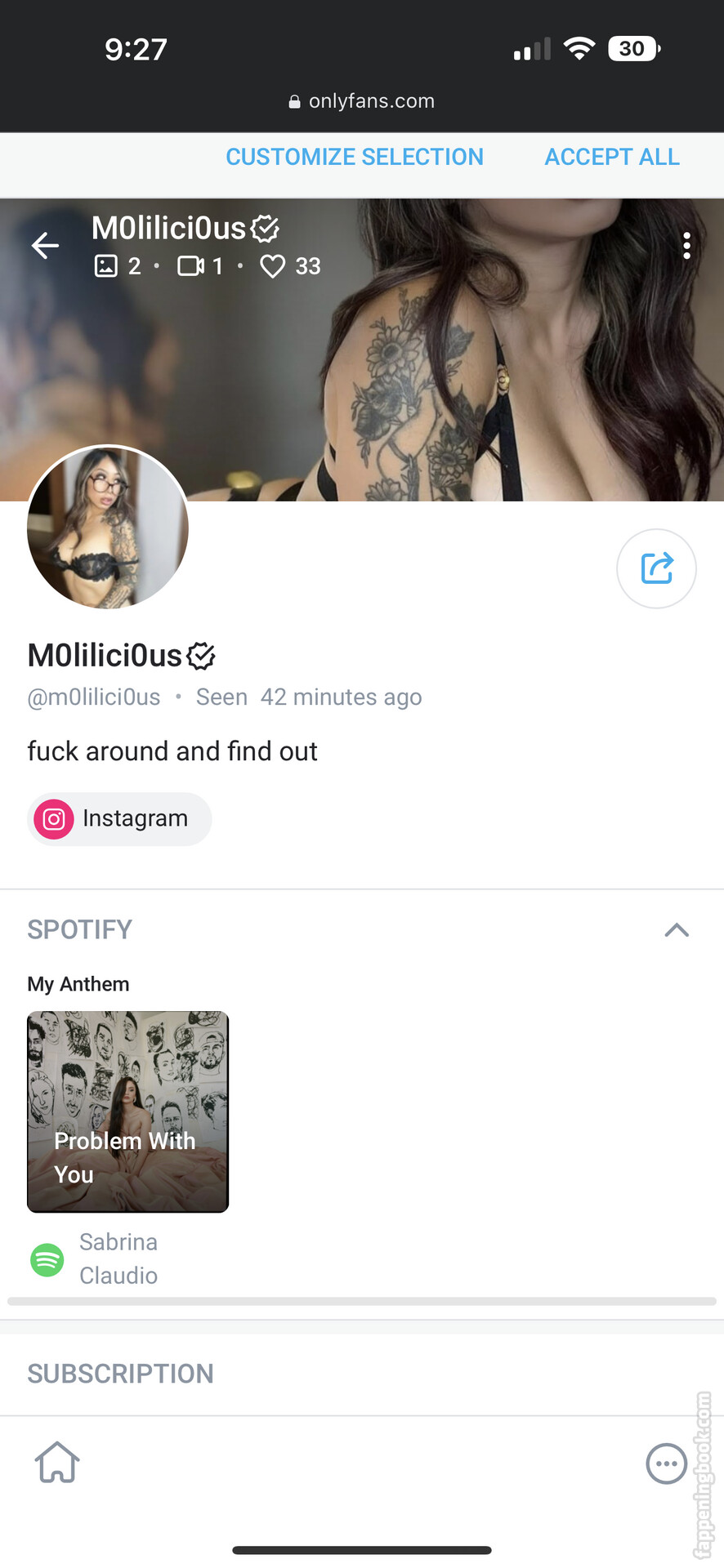Viewport: 724px width, 1568px height.
Task: Accept all cookies
Action: pos(612,157)
